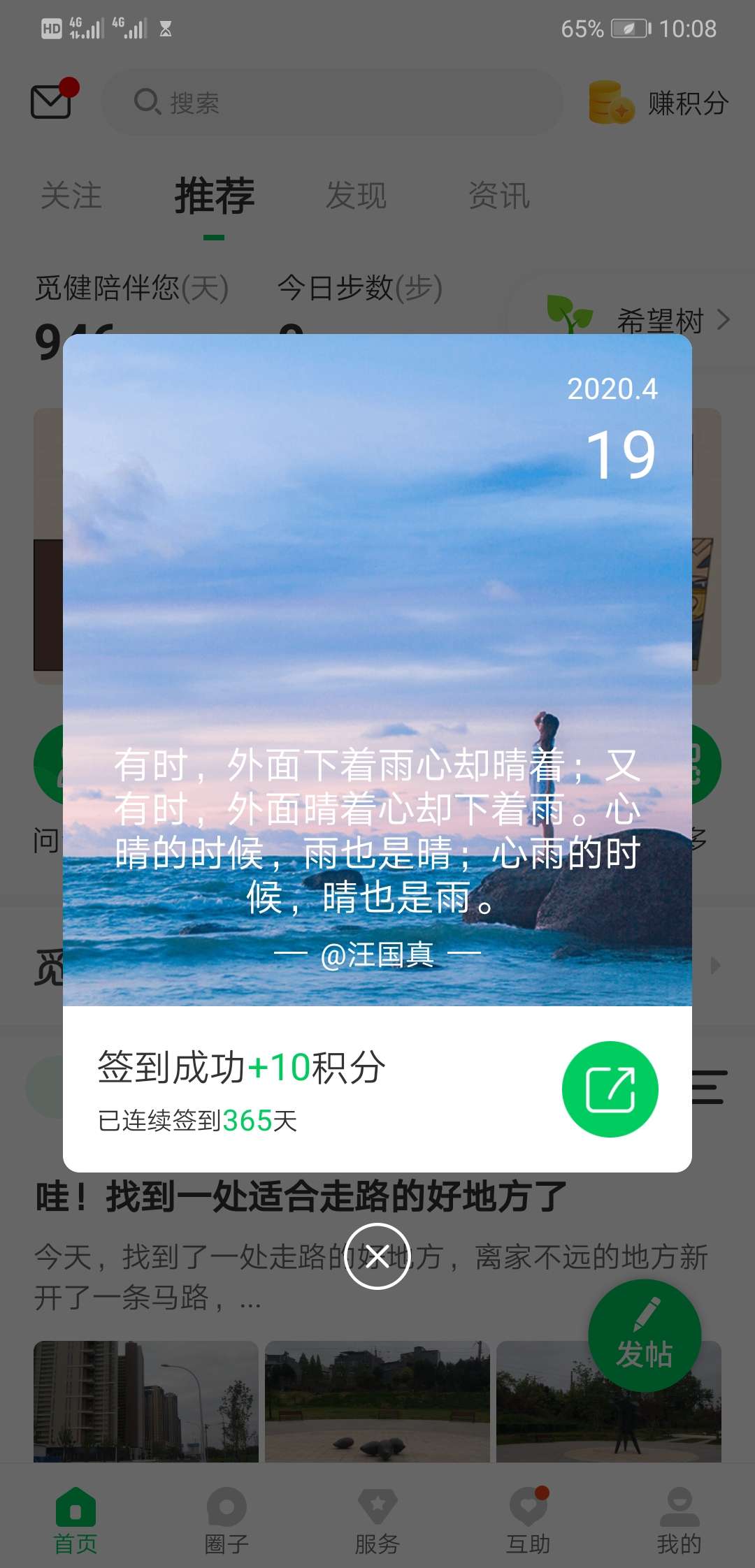Expand the chevron next to 推荐 feed header

713,964
